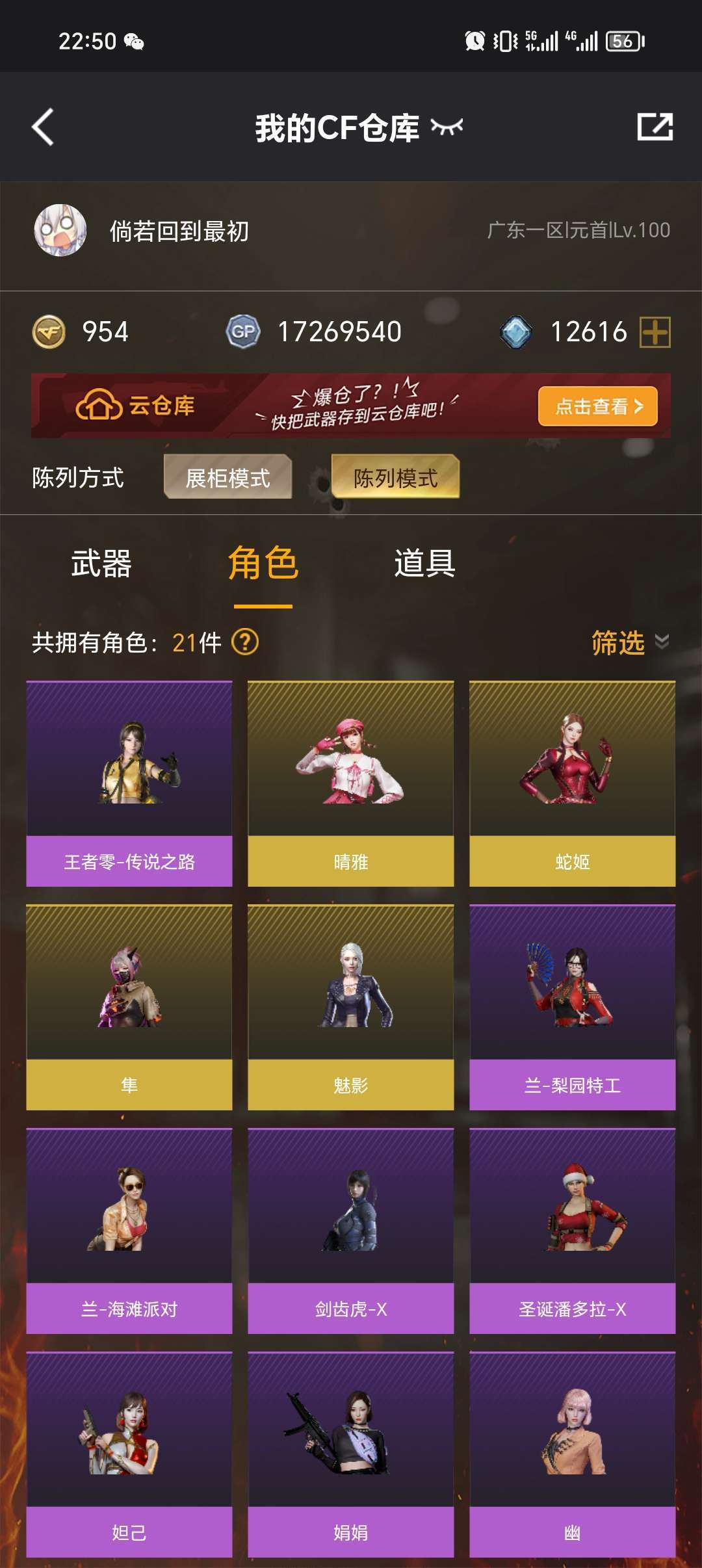Image resolution: width=702 pixels, height=1568 pixels.
Task: Tap the share icon in top bar
Action: pyautogui.click(x=655, y=127)
